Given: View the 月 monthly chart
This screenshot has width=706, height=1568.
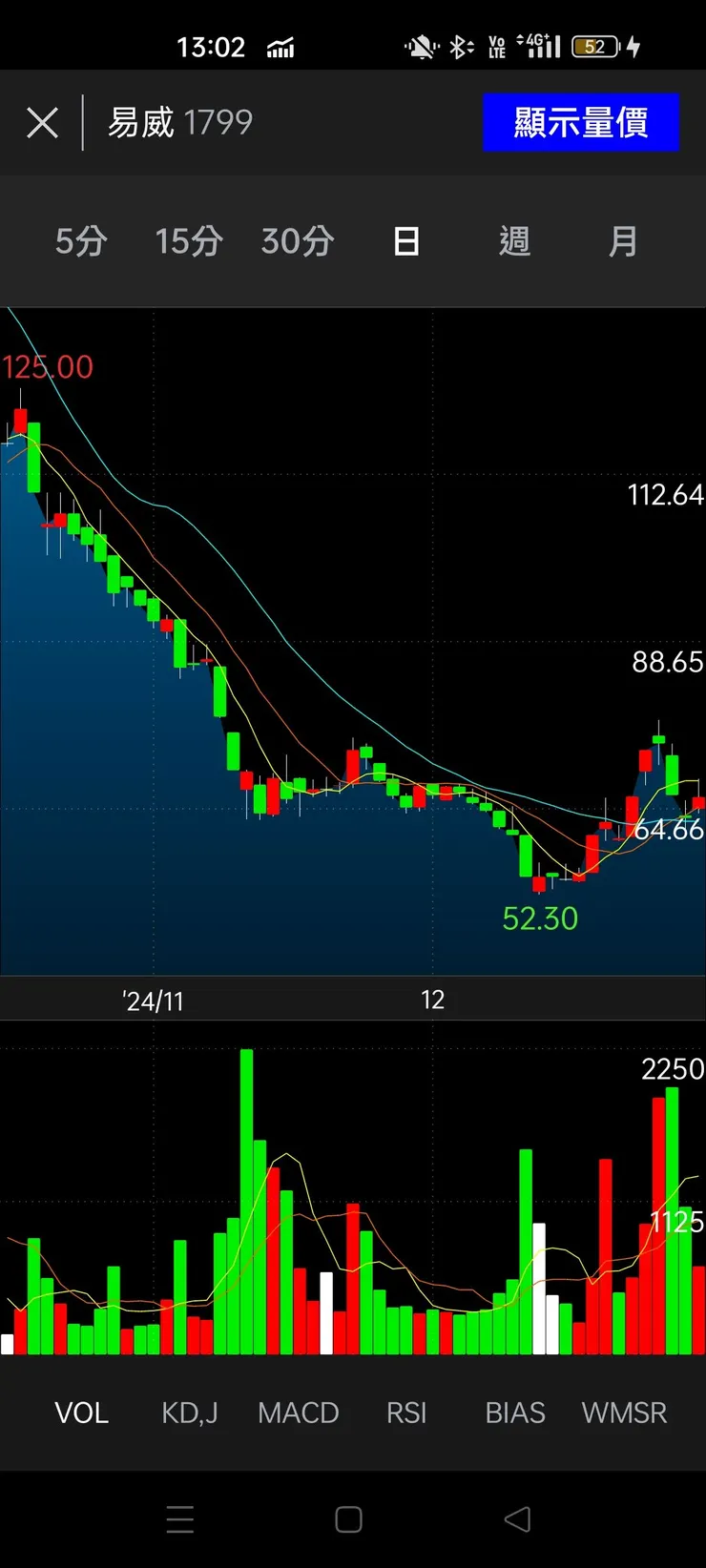Looking at the screenshot, I should [x=623, y=241].
